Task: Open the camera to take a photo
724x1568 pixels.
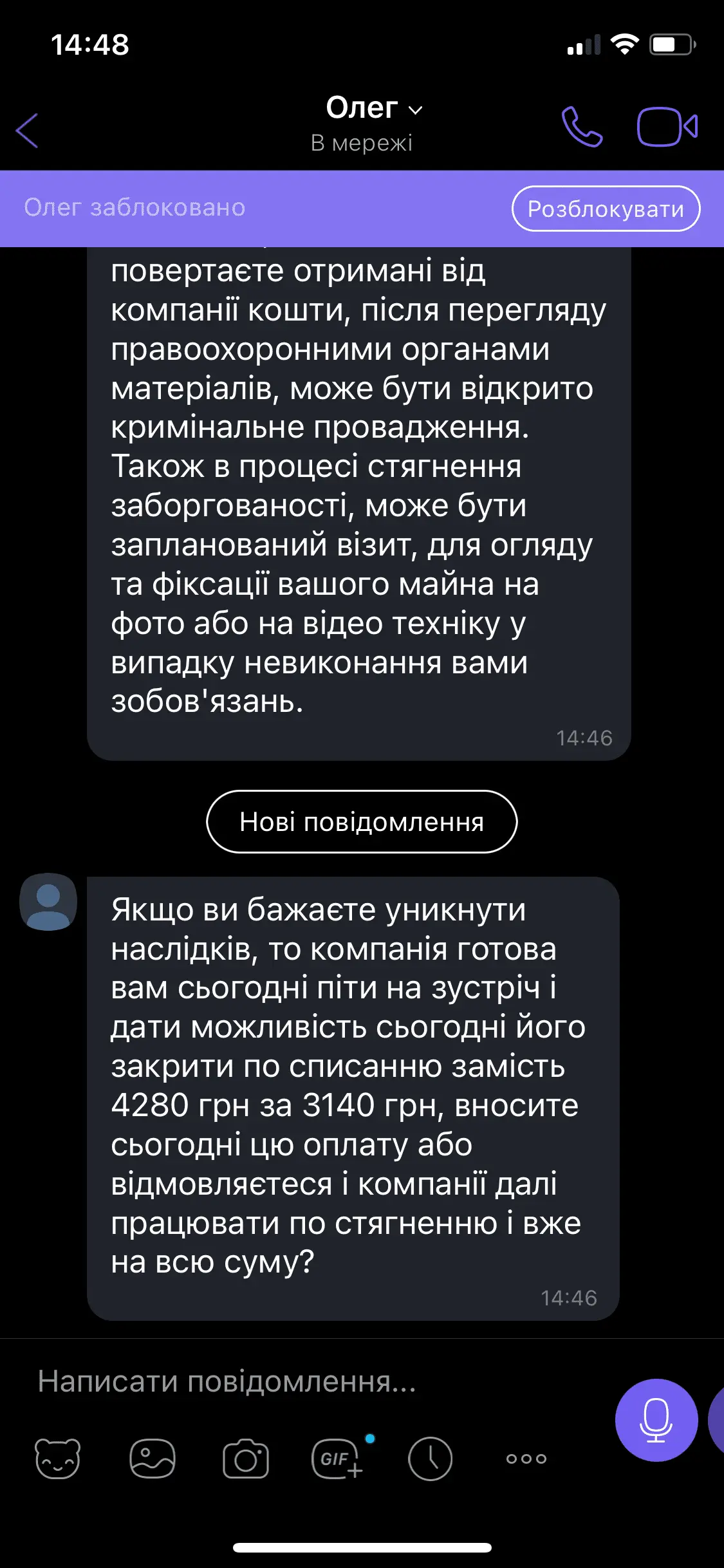Action: point(245,1459)
